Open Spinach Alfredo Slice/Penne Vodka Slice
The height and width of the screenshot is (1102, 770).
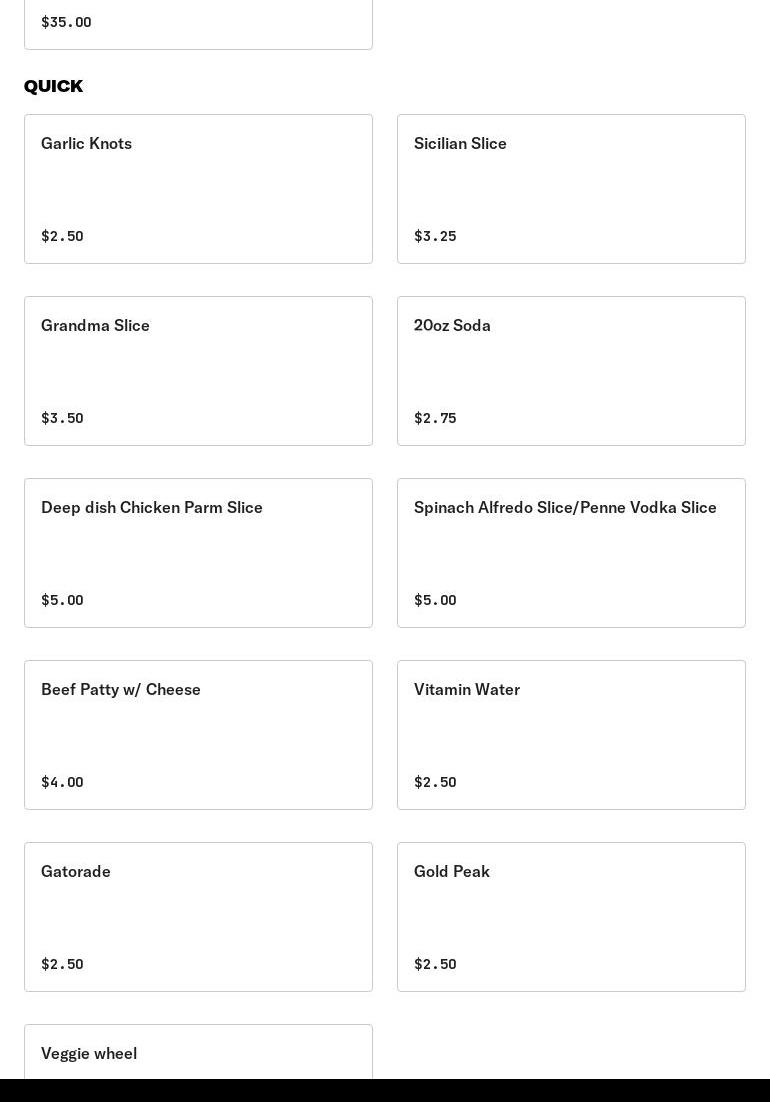[x=571, y=553]
